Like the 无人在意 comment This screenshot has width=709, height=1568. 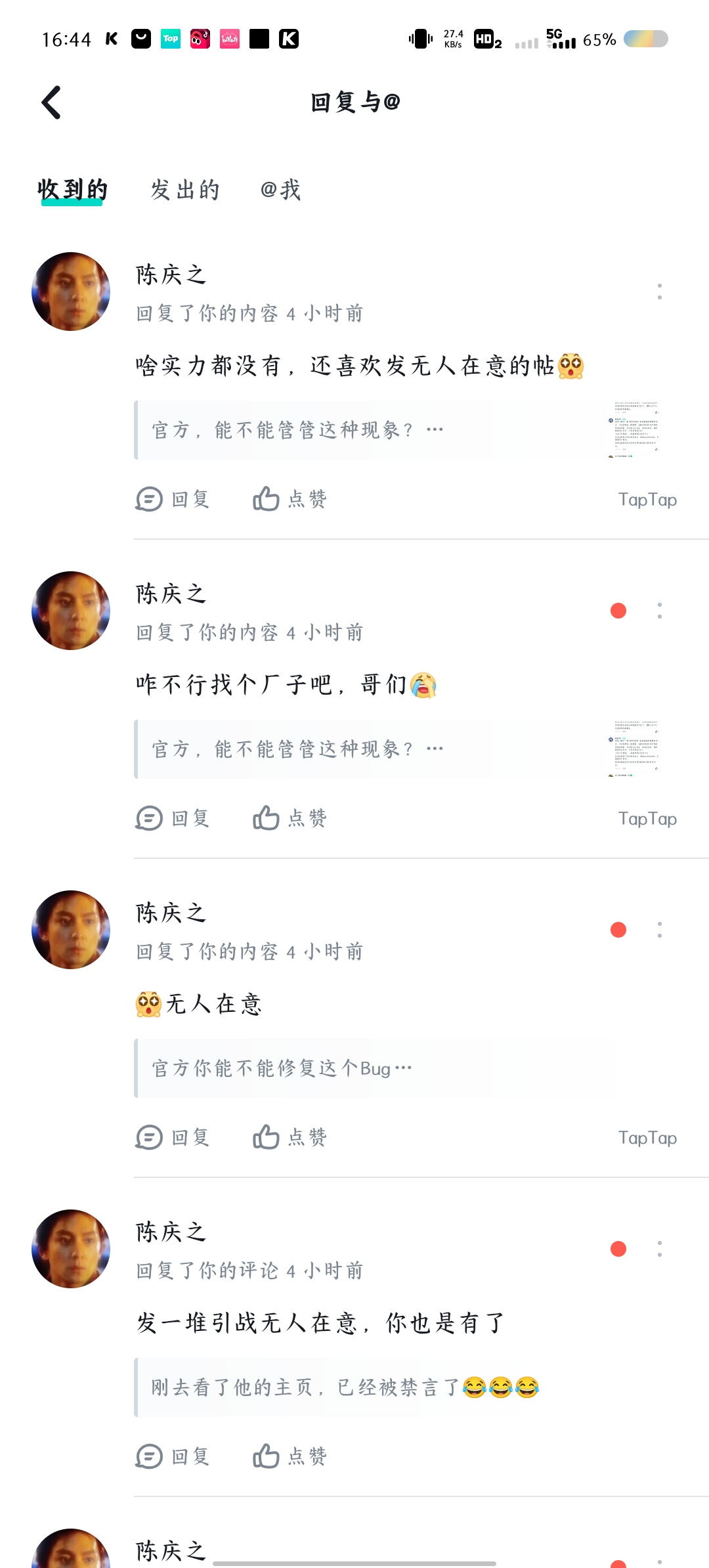click(290, 1137)
